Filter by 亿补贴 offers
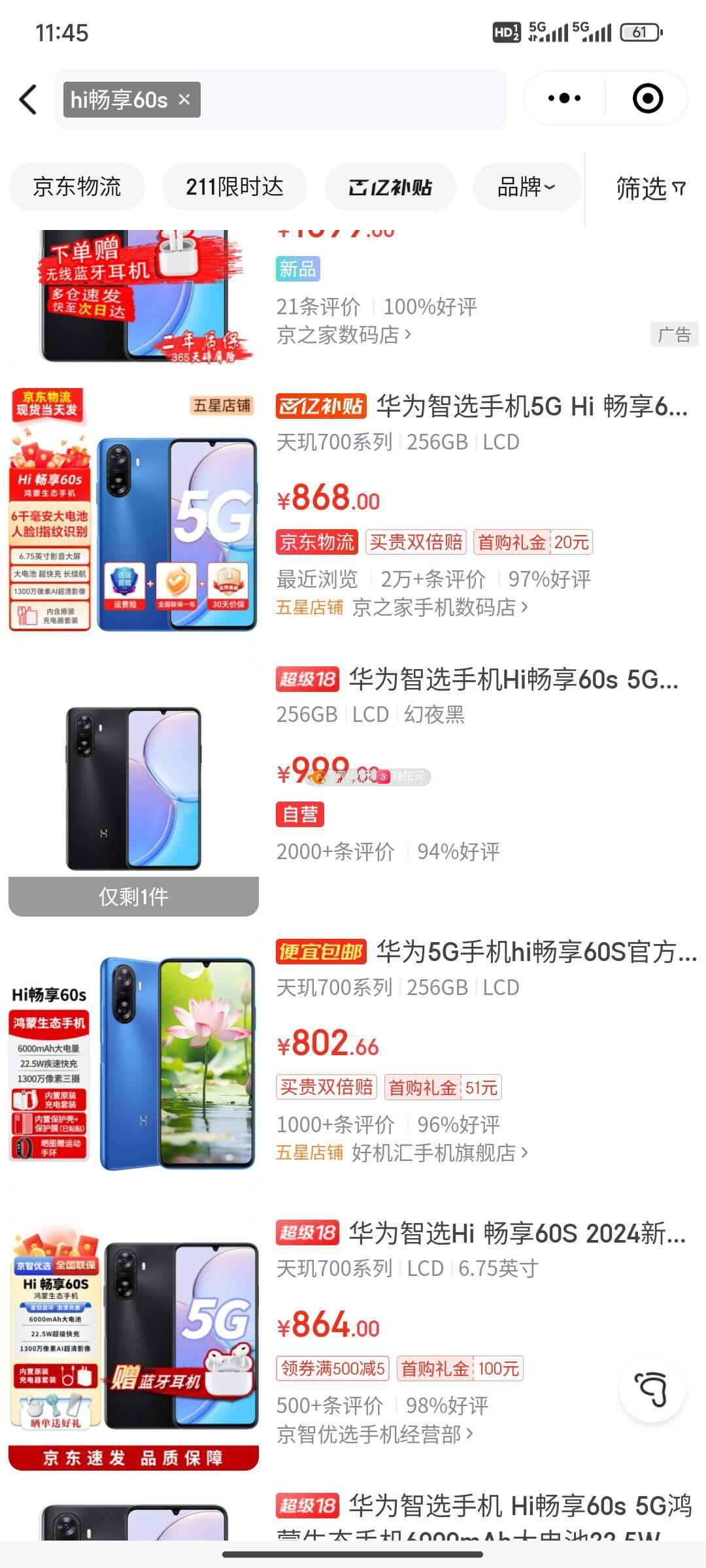This screenshot has width=706, height=1568. coord(390,188)
